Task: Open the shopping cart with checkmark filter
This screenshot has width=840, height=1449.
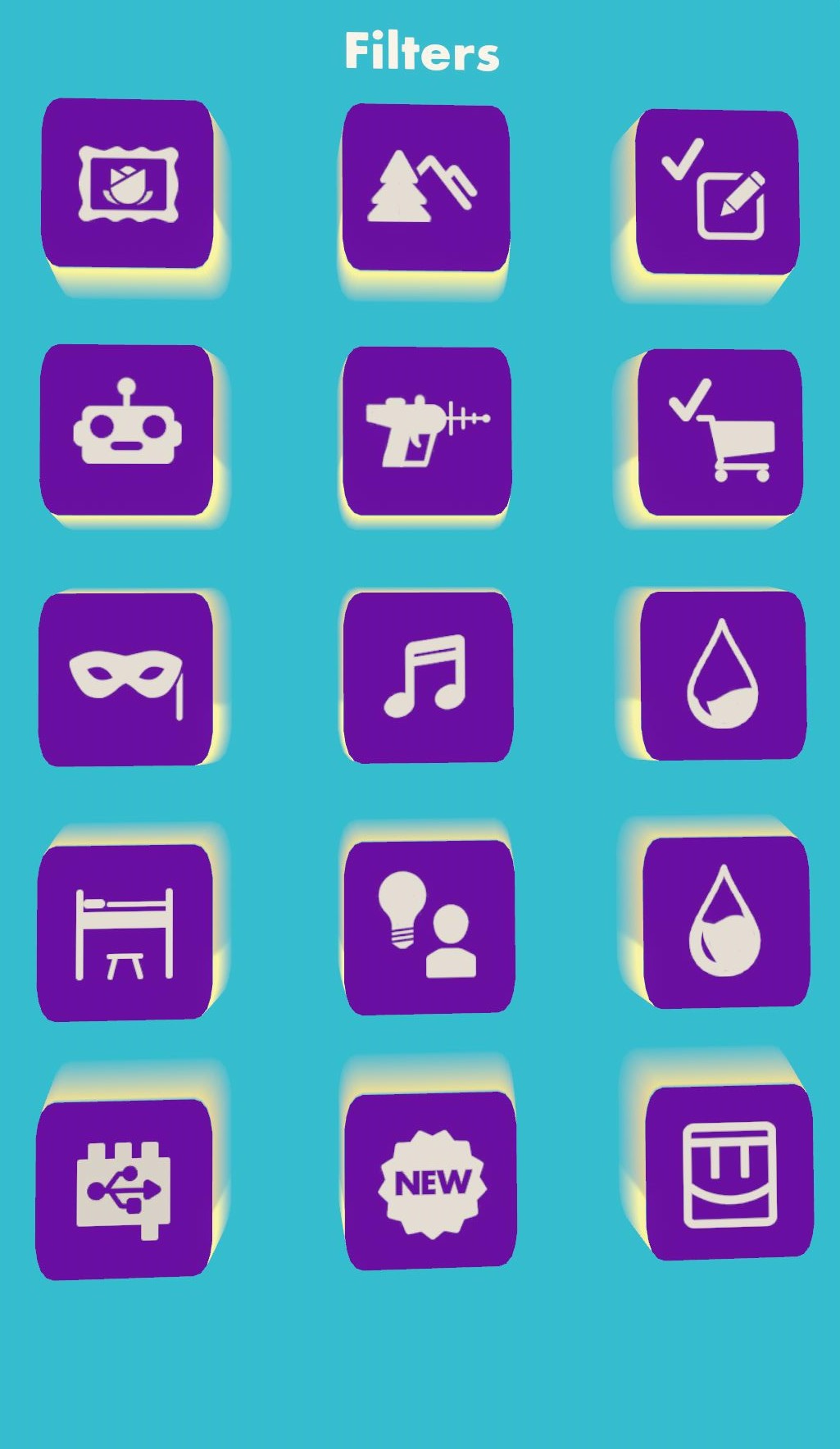Action: [x=720, y=433]
